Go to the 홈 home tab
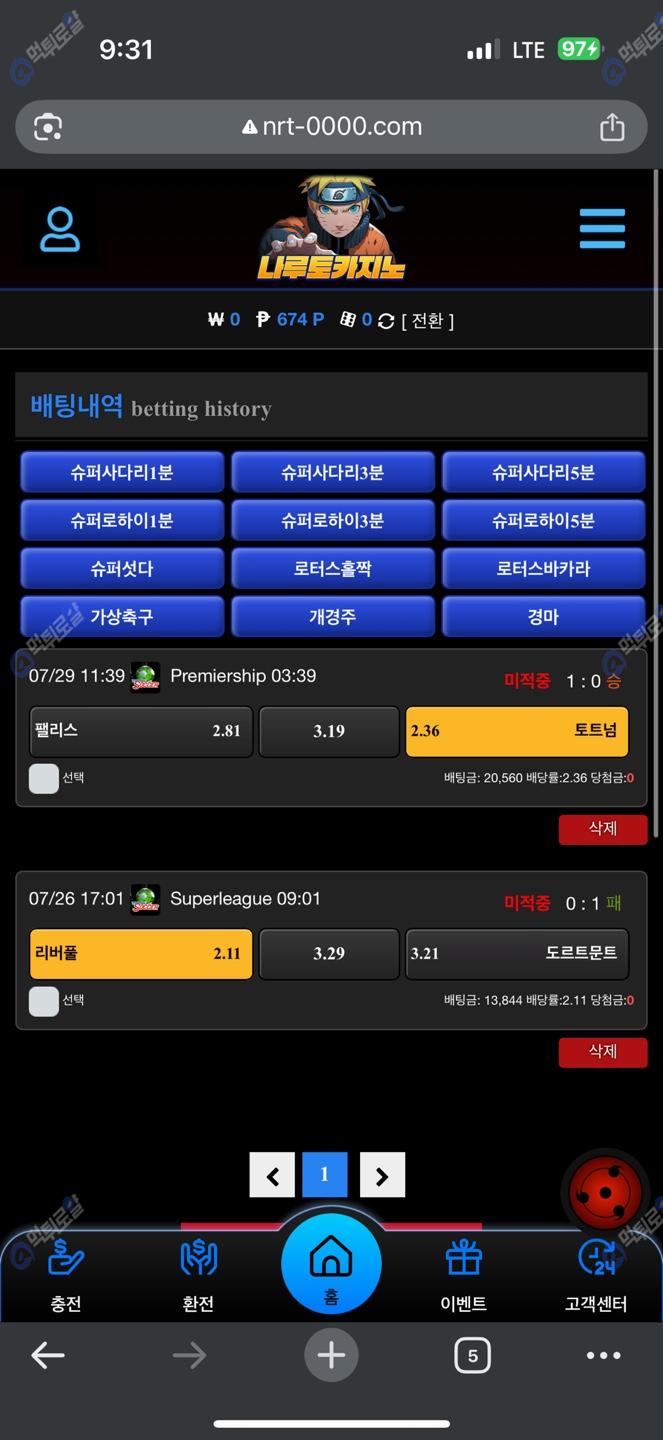 pyautogui.click(x=331, y=1265)
